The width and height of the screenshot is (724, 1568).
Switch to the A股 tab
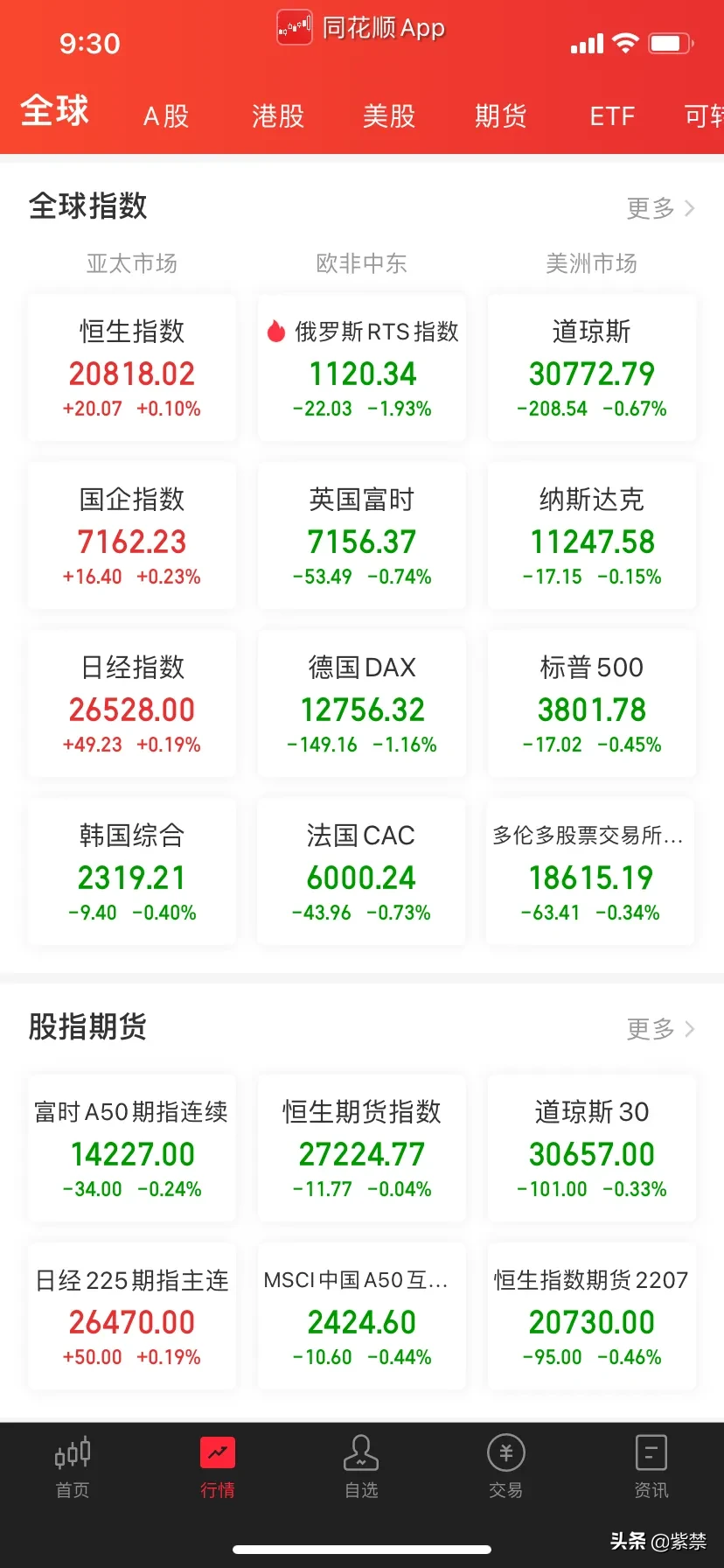pyautogui.click(x=166, y=115)
